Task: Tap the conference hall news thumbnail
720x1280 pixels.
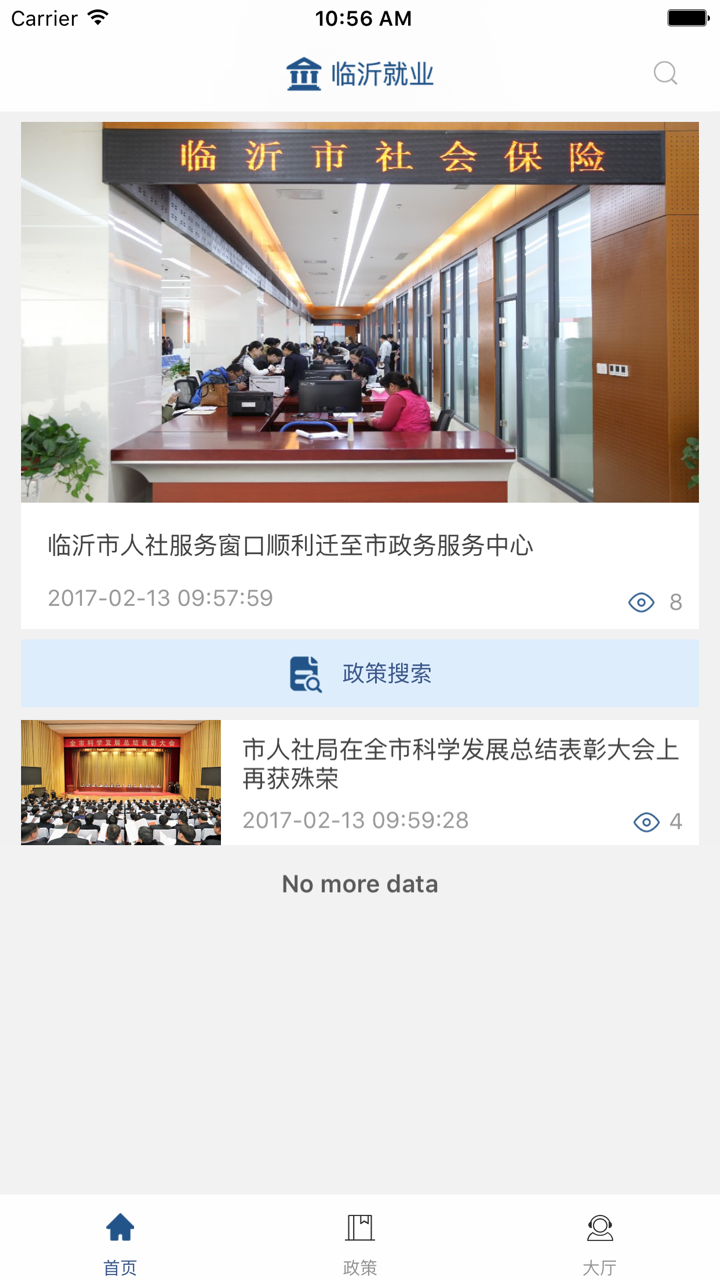Action: coord(120,781)
